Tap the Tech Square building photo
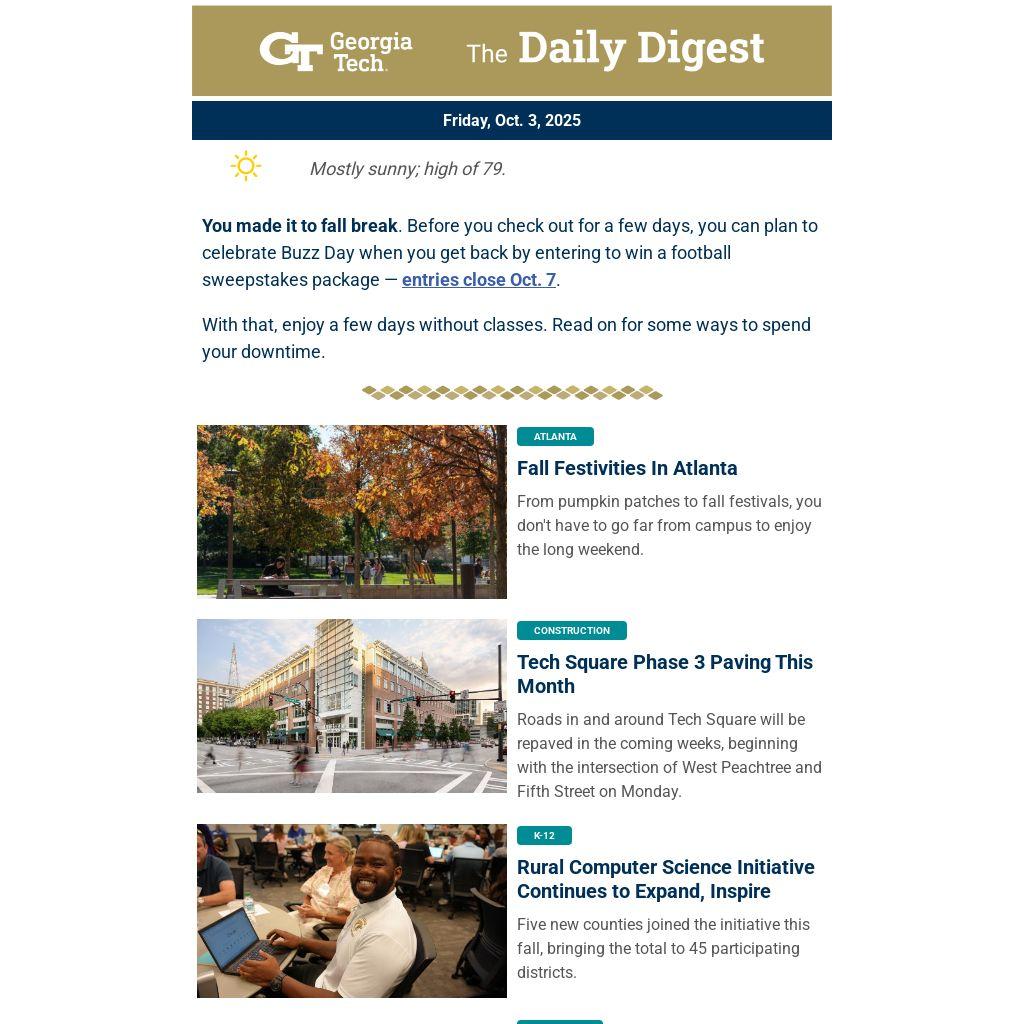The width and height of the screenshot is (1024, 1024). [351, 706]
